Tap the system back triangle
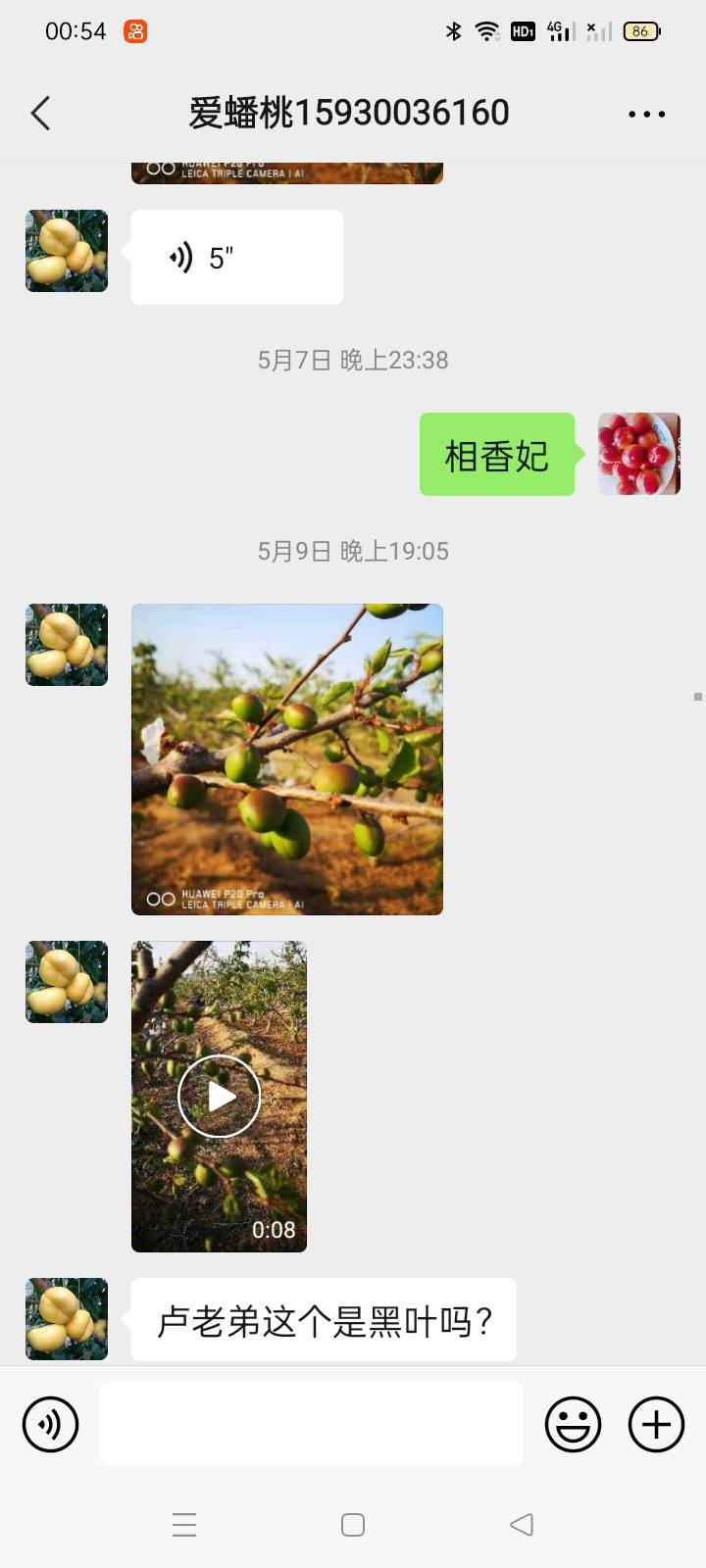 [x=522, y=1525]
